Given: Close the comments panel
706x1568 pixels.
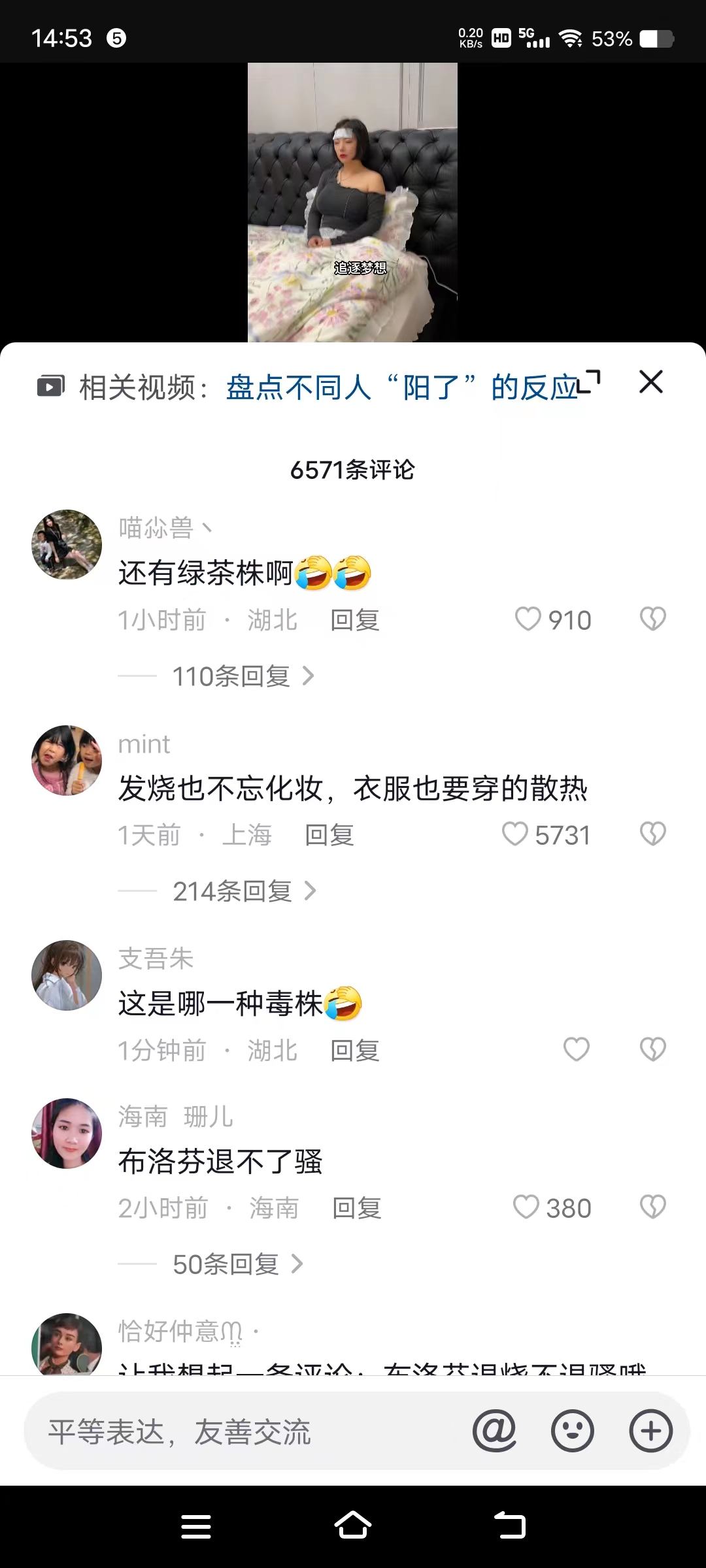Looking at the screenshot, I should tap(650, 382).
